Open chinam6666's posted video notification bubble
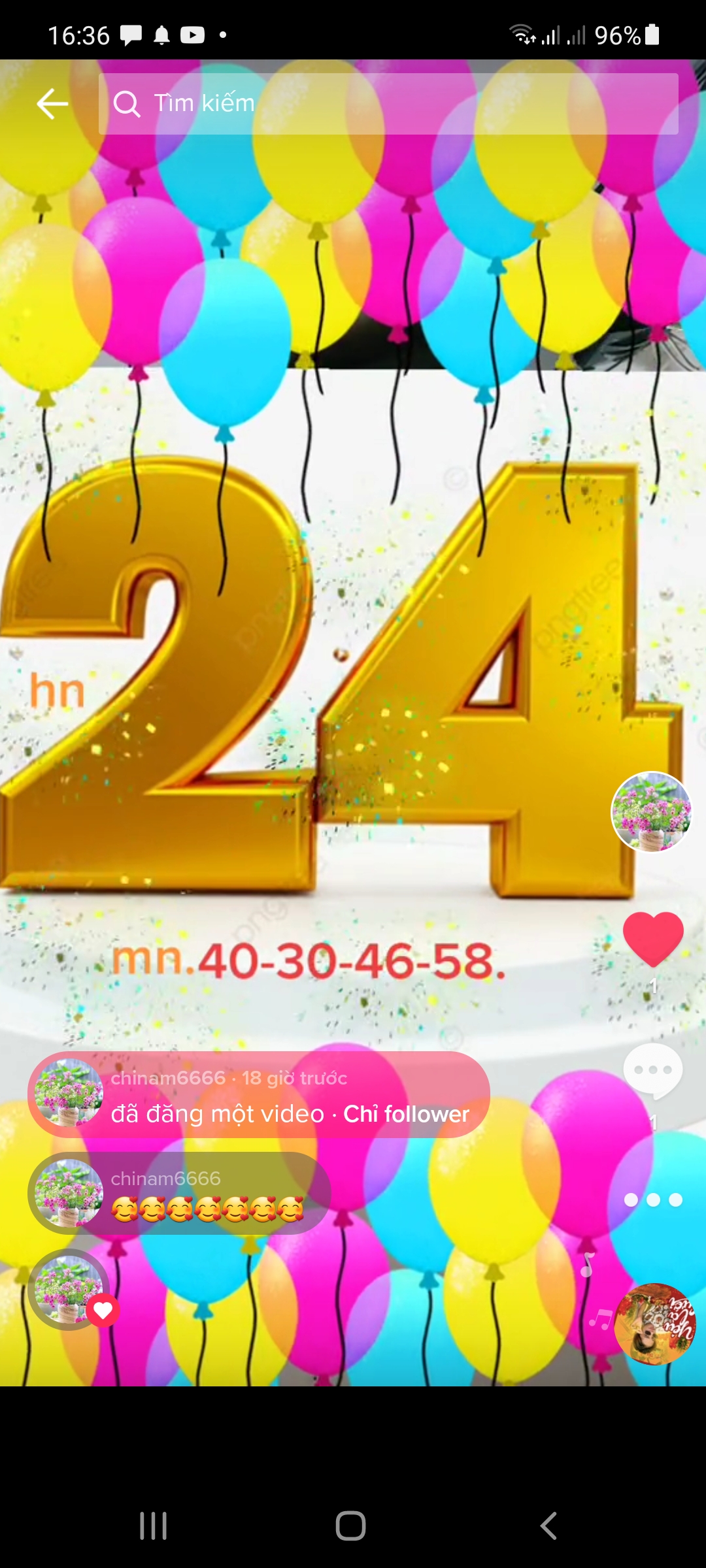 click(x=259, y=1095)
